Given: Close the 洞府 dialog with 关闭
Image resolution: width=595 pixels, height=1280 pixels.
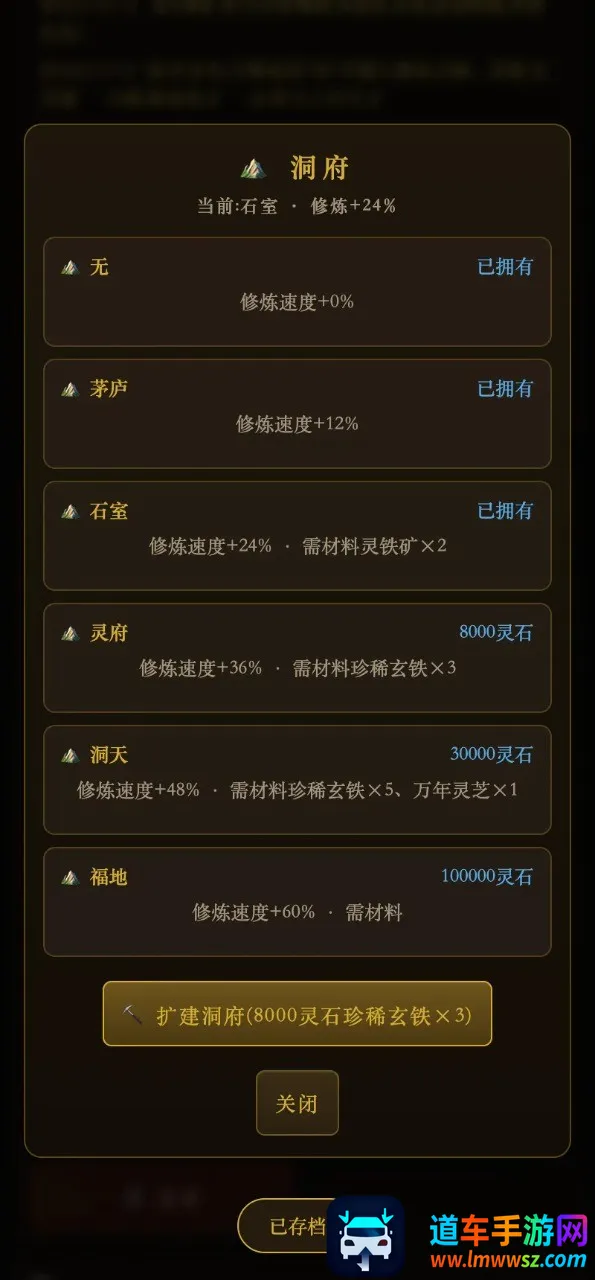Looking at the screenshot, I should [x=297, y=1103].
